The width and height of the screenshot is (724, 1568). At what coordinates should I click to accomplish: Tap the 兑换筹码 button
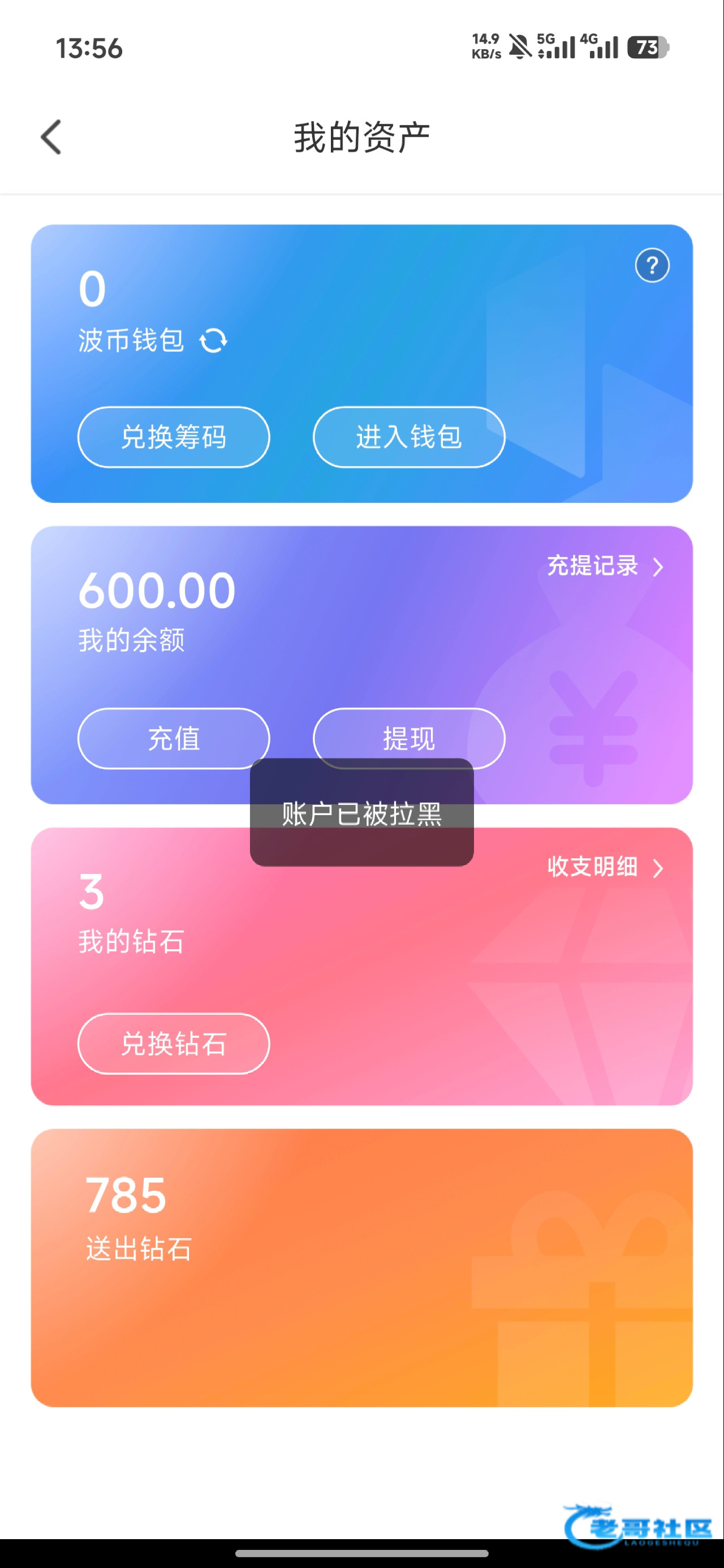[174, 437]
